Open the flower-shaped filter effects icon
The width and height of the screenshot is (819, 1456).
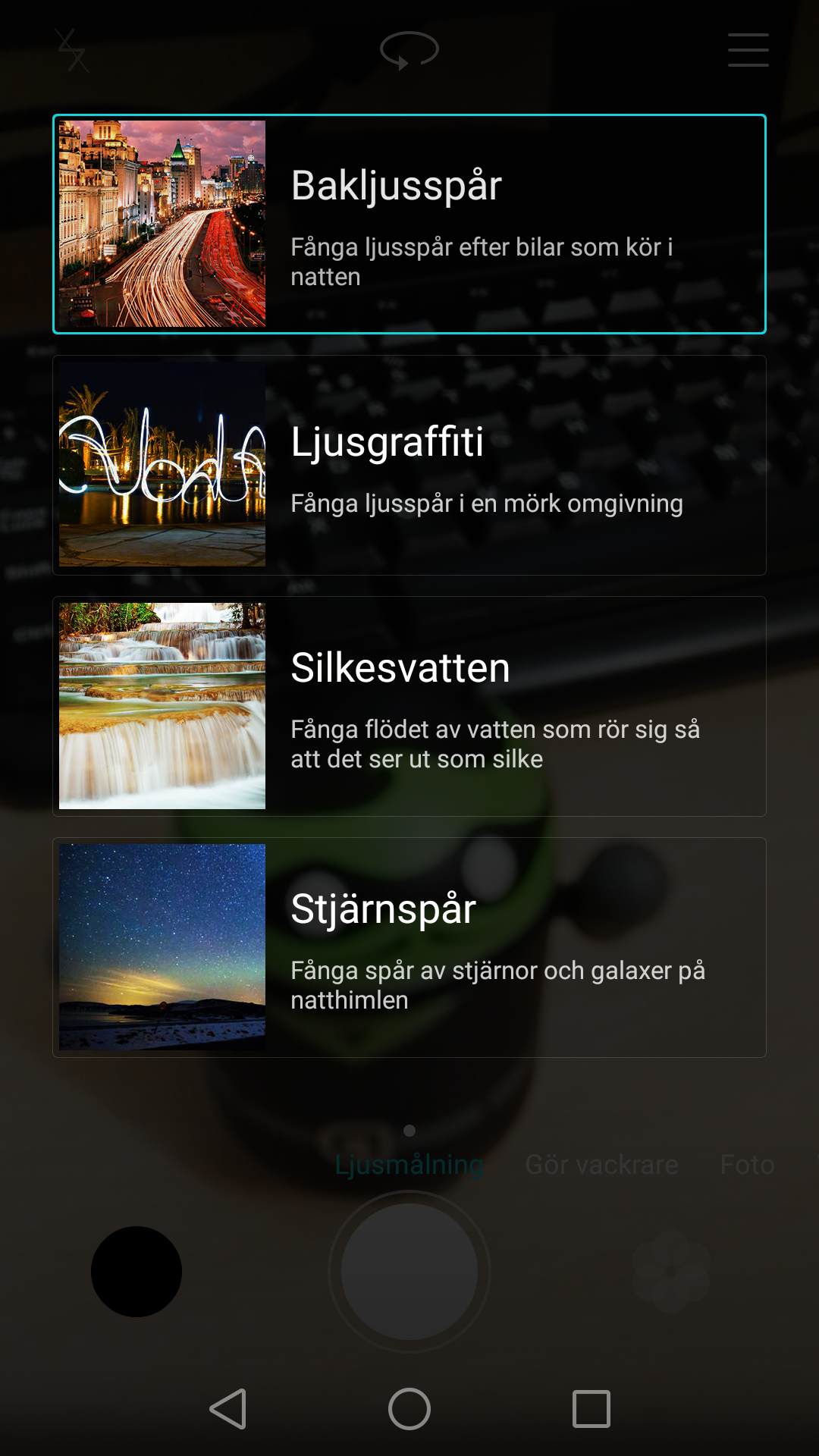[x=671, y=1272]
